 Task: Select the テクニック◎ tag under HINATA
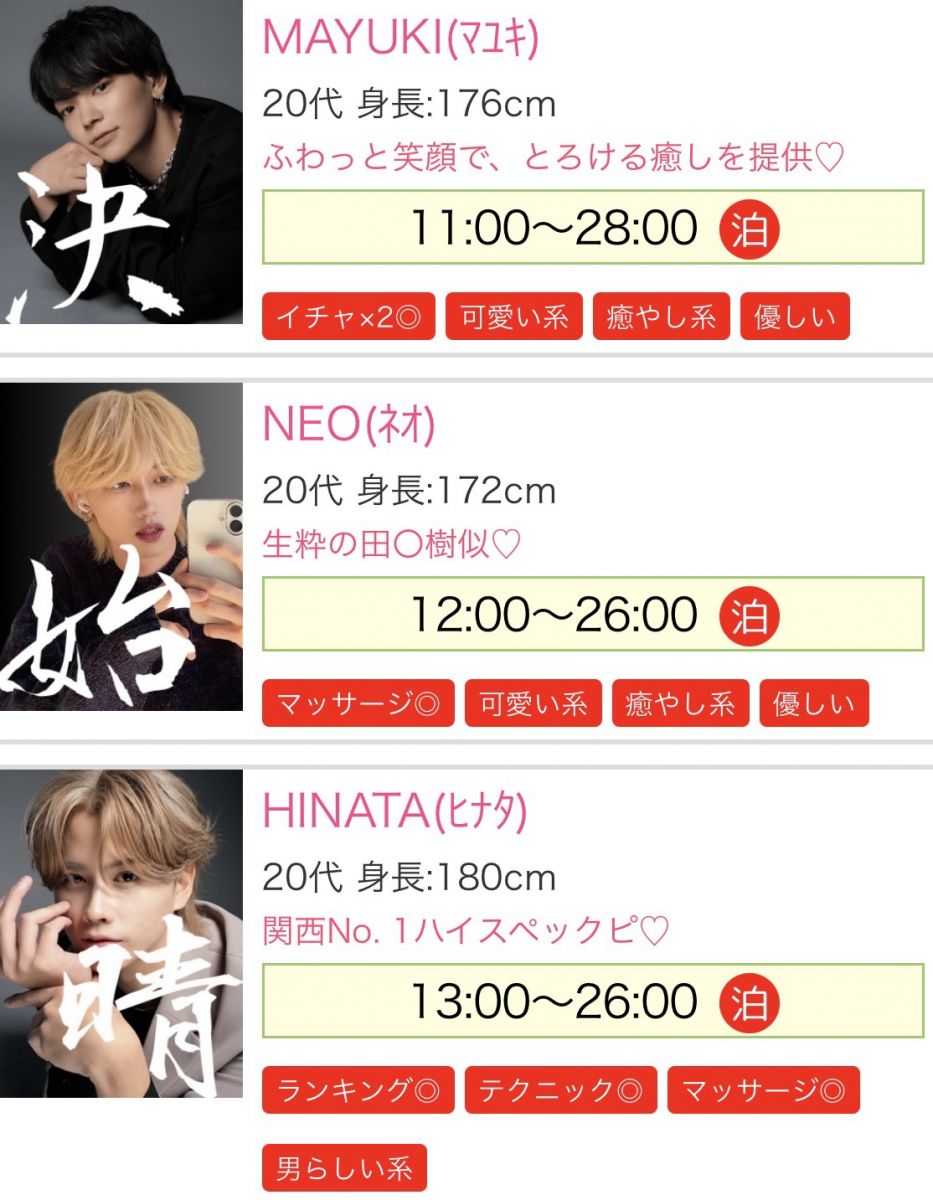560,1090
